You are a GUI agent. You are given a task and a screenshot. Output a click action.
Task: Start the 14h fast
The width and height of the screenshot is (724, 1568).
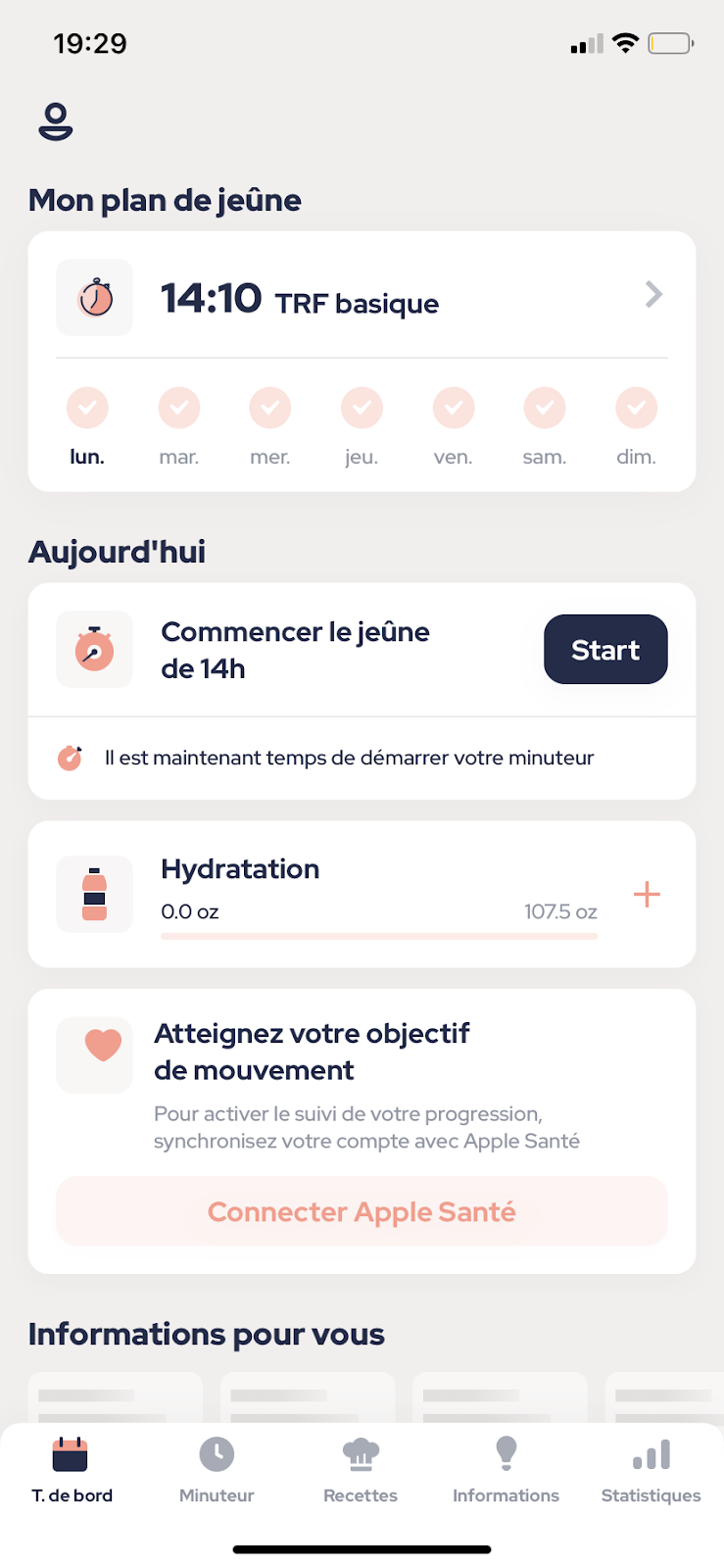tap(605, 650)
